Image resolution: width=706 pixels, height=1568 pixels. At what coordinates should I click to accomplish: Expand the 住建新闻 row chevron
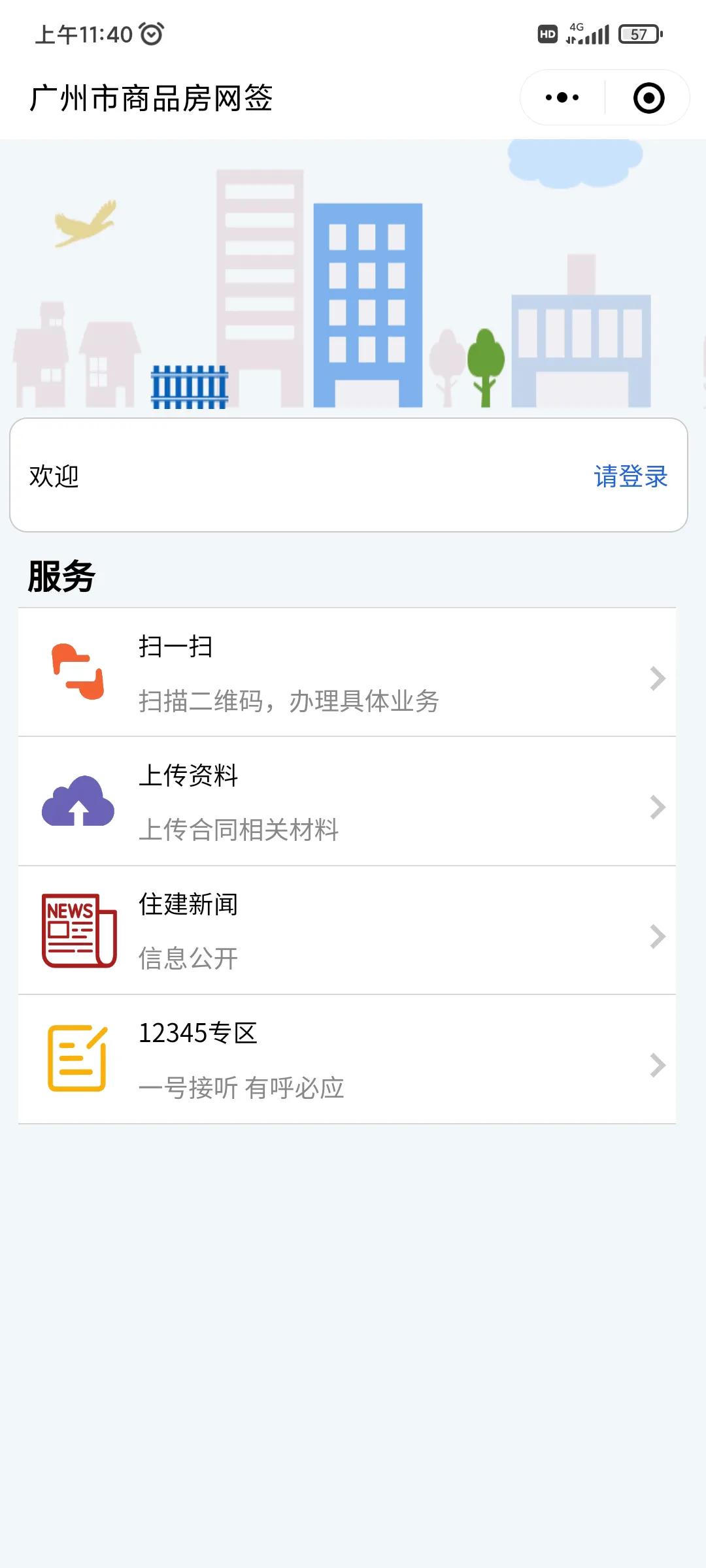[658, 936]
